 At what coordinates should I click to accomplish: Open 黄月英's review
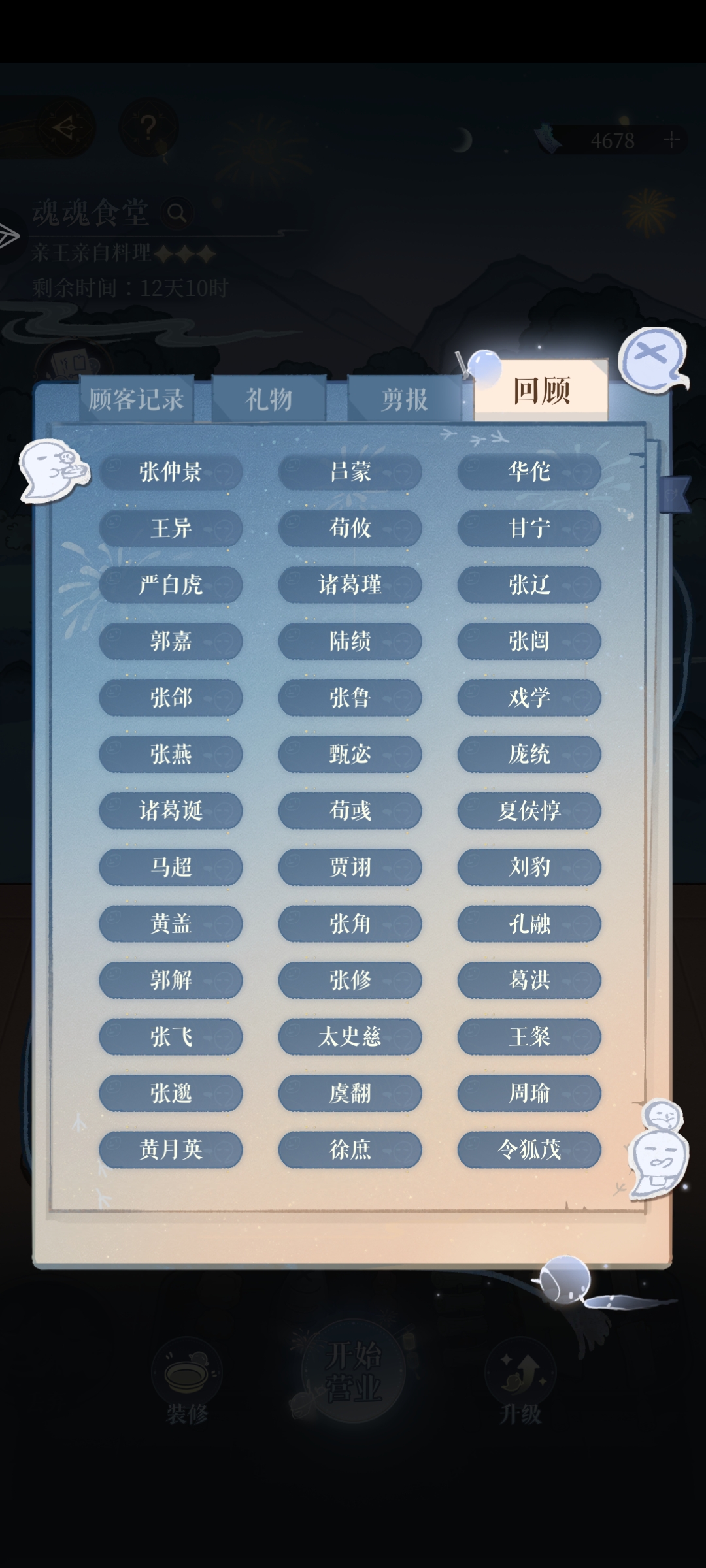point(171,1150)
